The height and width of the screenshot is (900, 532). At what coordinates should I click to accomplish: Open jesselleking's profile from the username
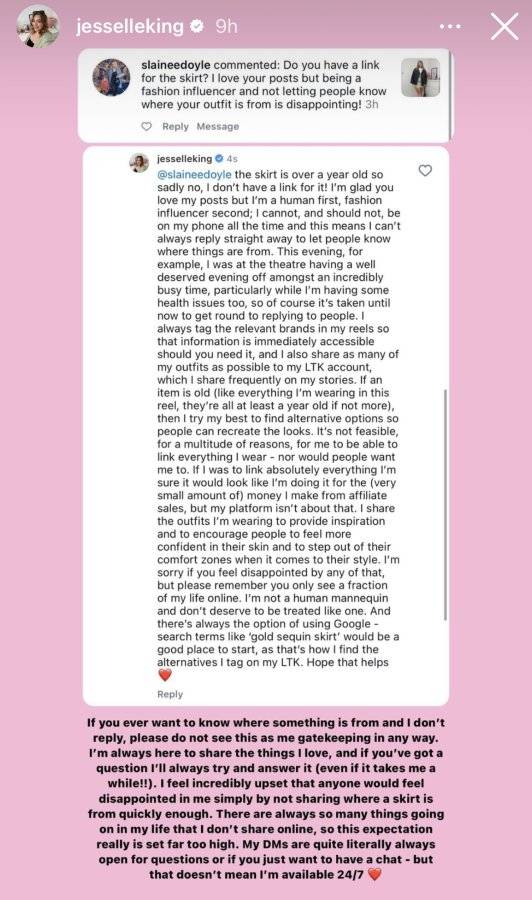[130, 26]
